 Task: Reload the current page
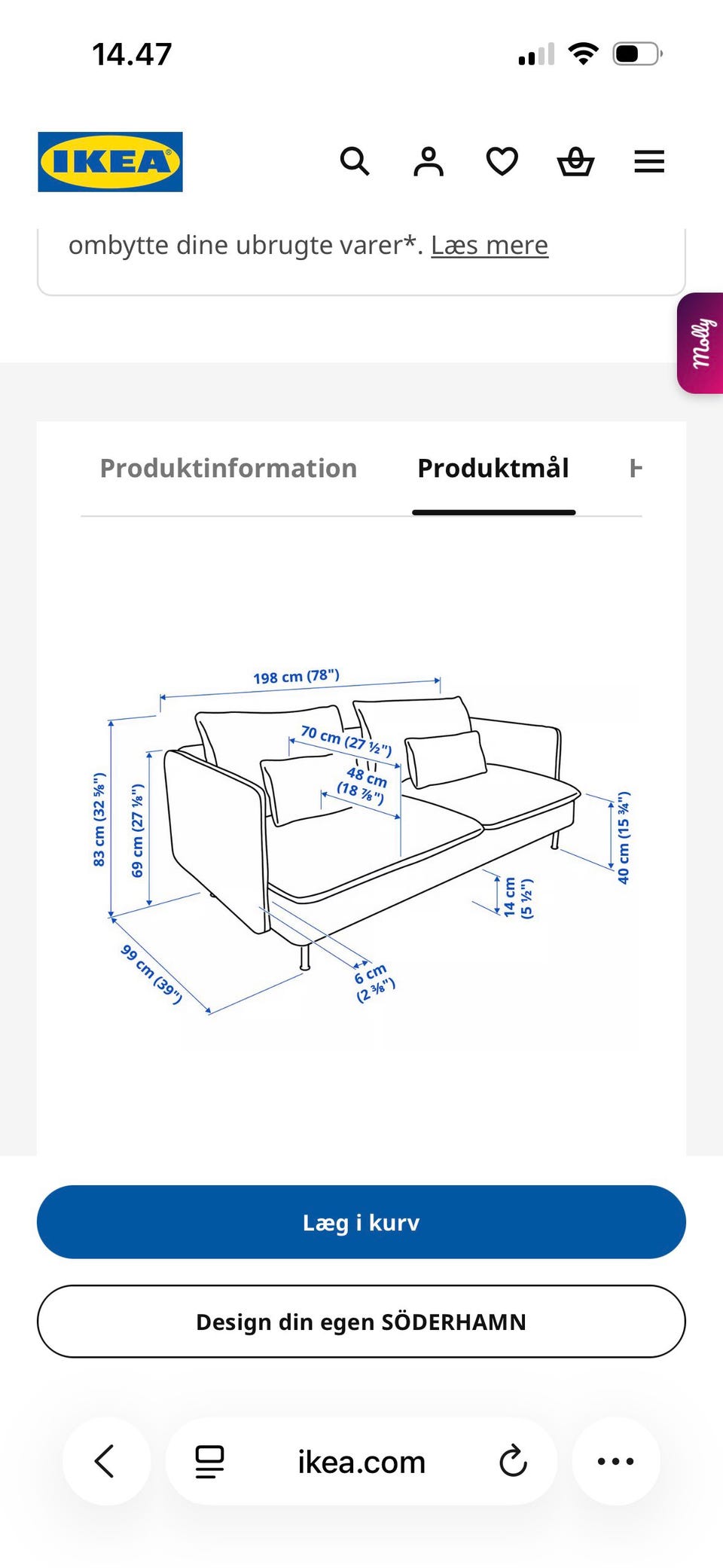coord(513,1461)
